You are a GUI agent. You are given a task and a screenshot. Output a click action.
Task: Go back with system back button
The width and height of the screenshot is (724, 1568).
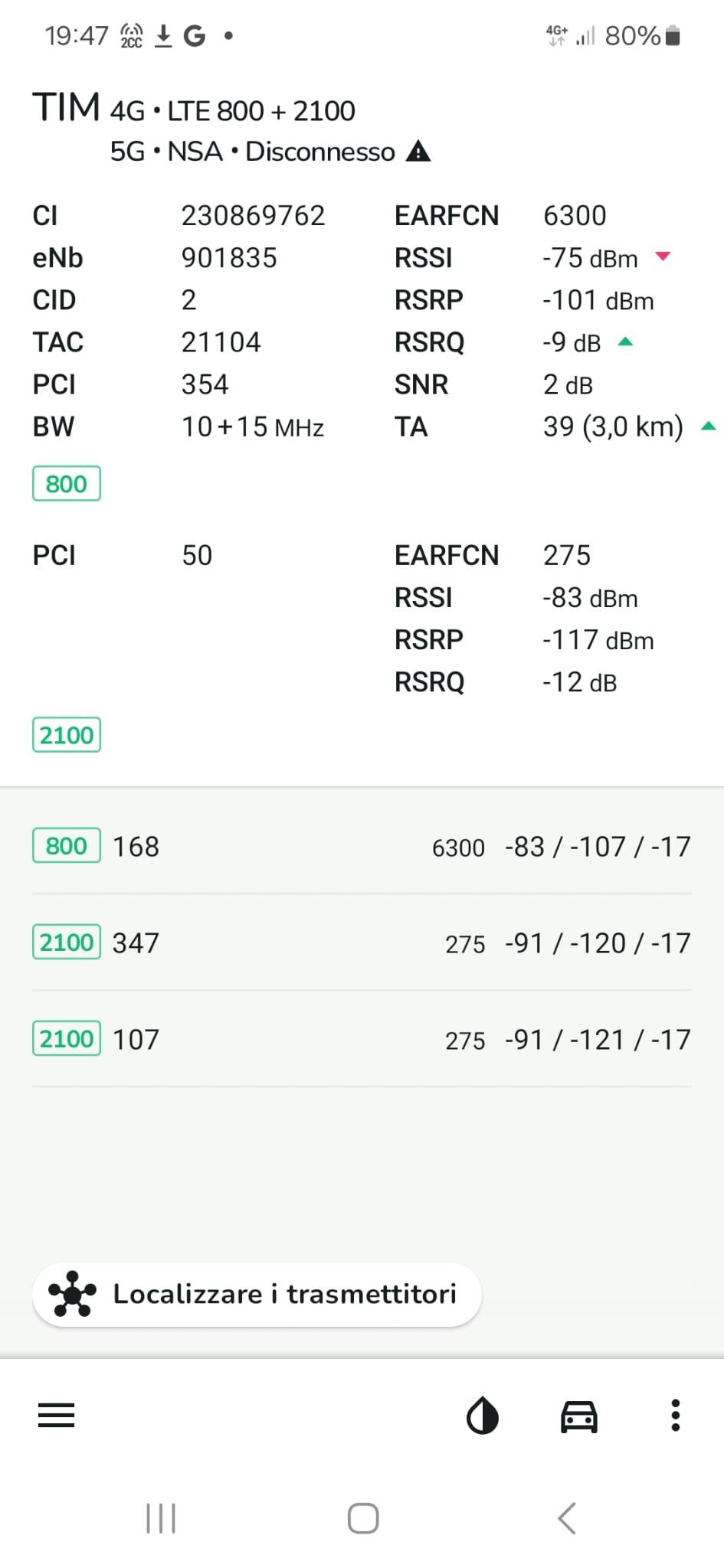[567, 1517]
